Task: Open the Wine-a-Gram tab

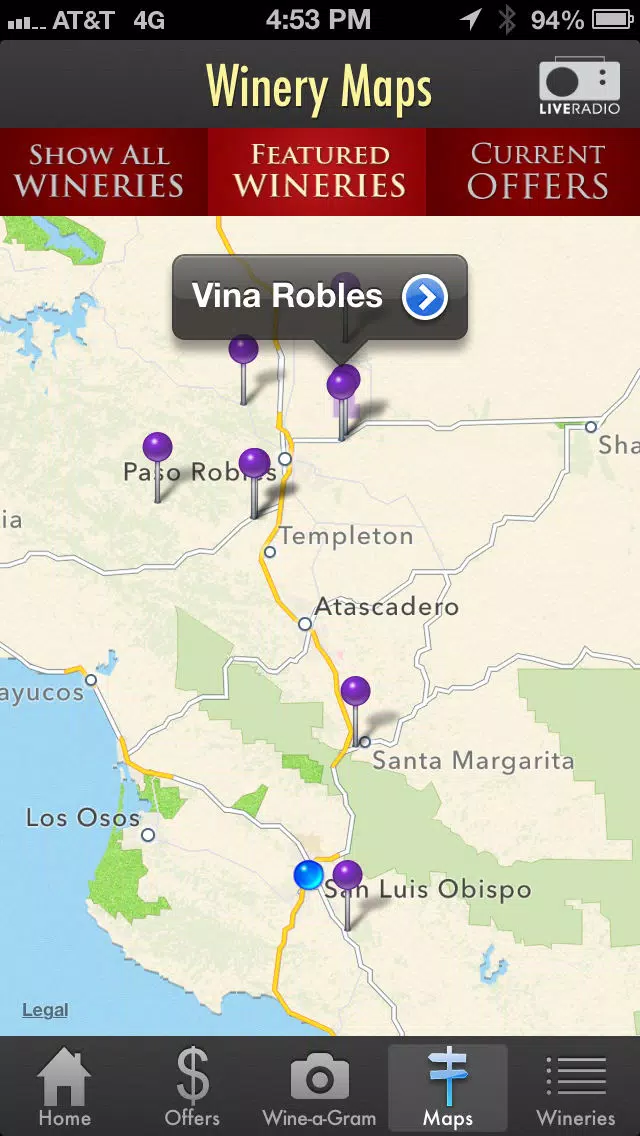Action: point(319,1087)
